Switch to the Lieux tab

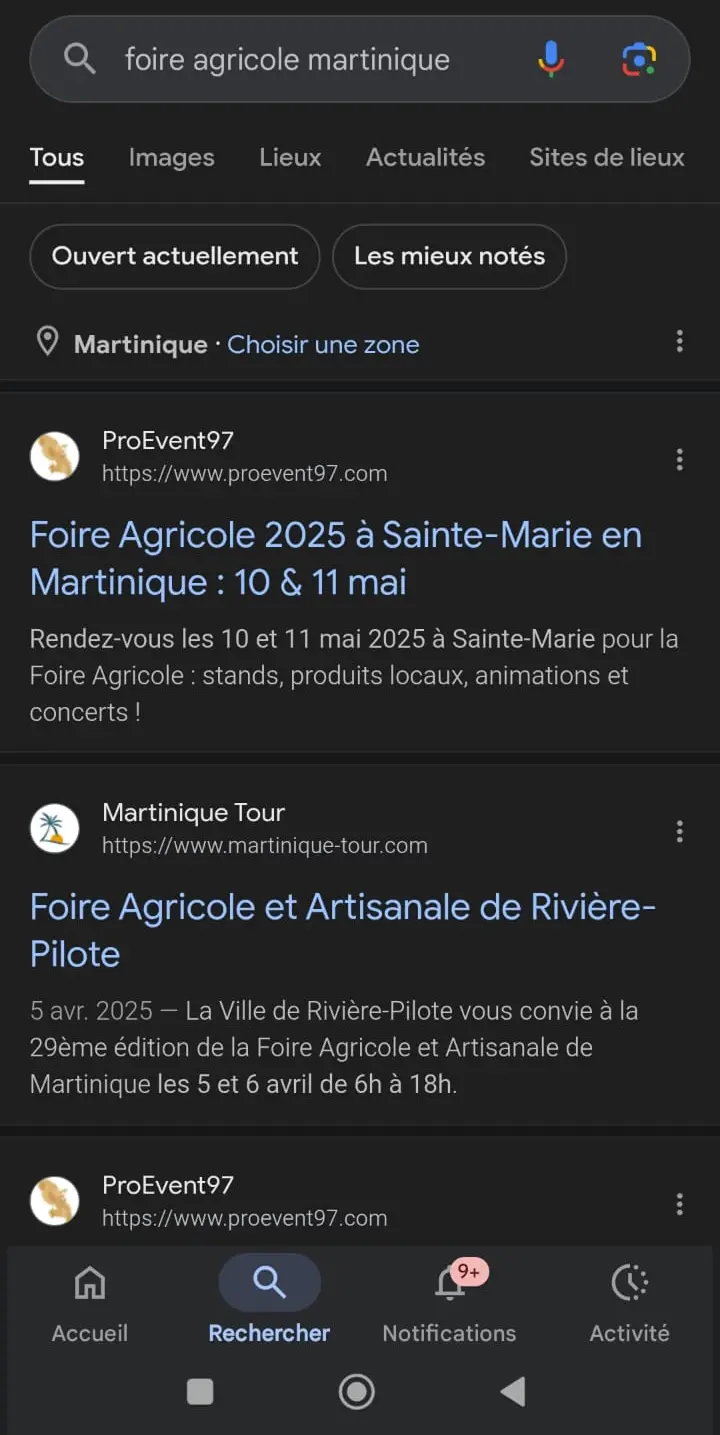point(290,157)
